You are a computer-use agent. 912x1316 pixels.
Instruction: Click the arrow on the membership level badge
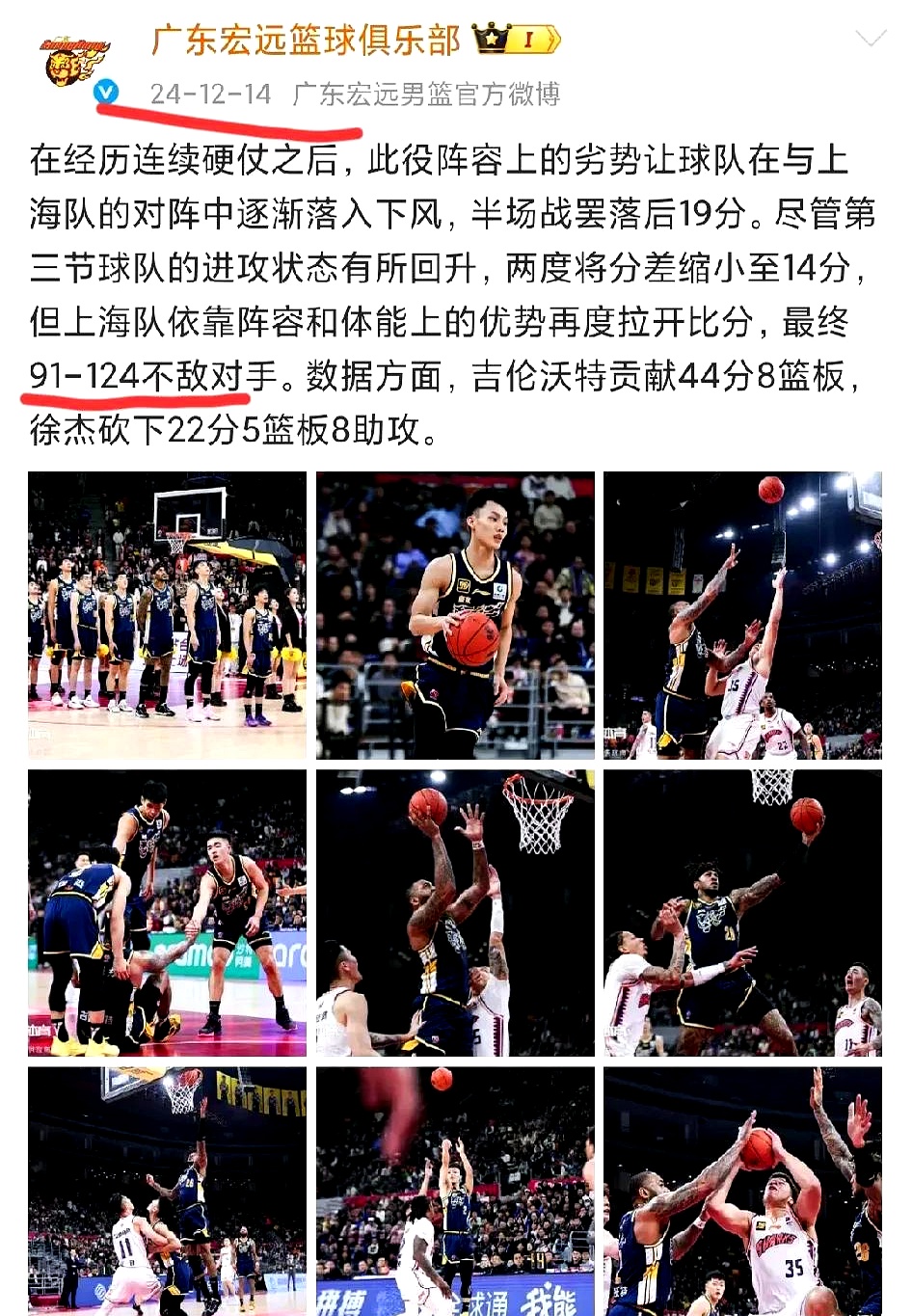click(x=552, y=39)
